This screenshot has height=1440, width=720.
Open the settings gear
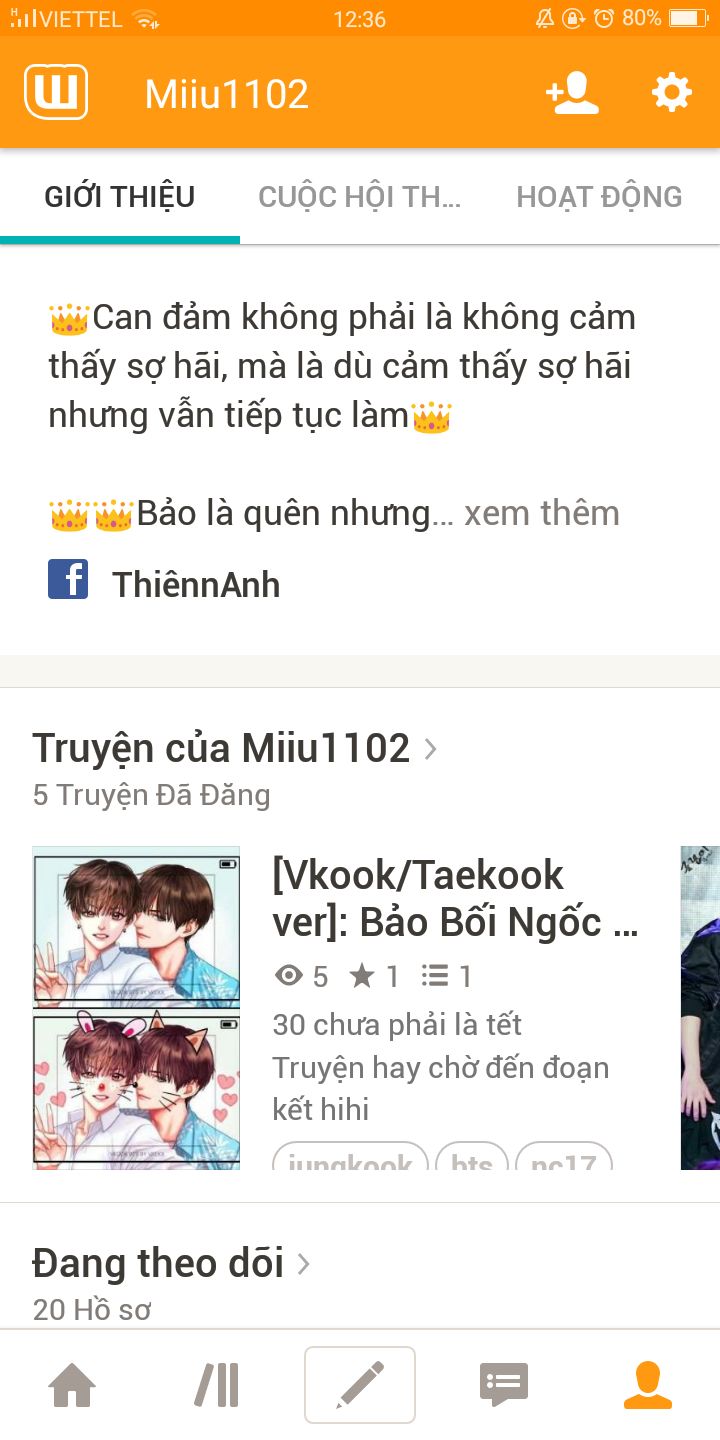[671, 93]
